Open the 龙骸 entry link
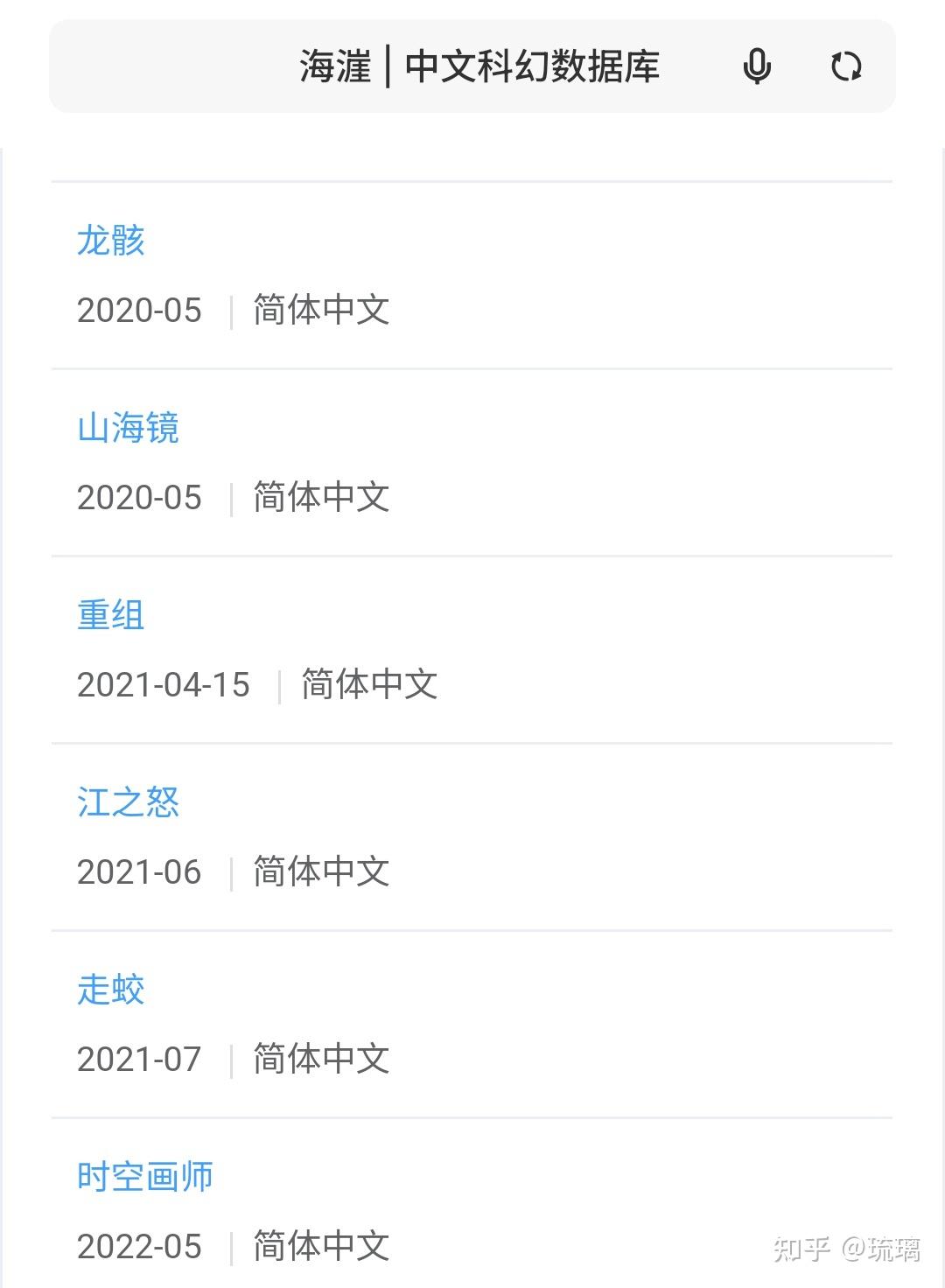This screenshot has width=945, height=1288. [111, 241]
